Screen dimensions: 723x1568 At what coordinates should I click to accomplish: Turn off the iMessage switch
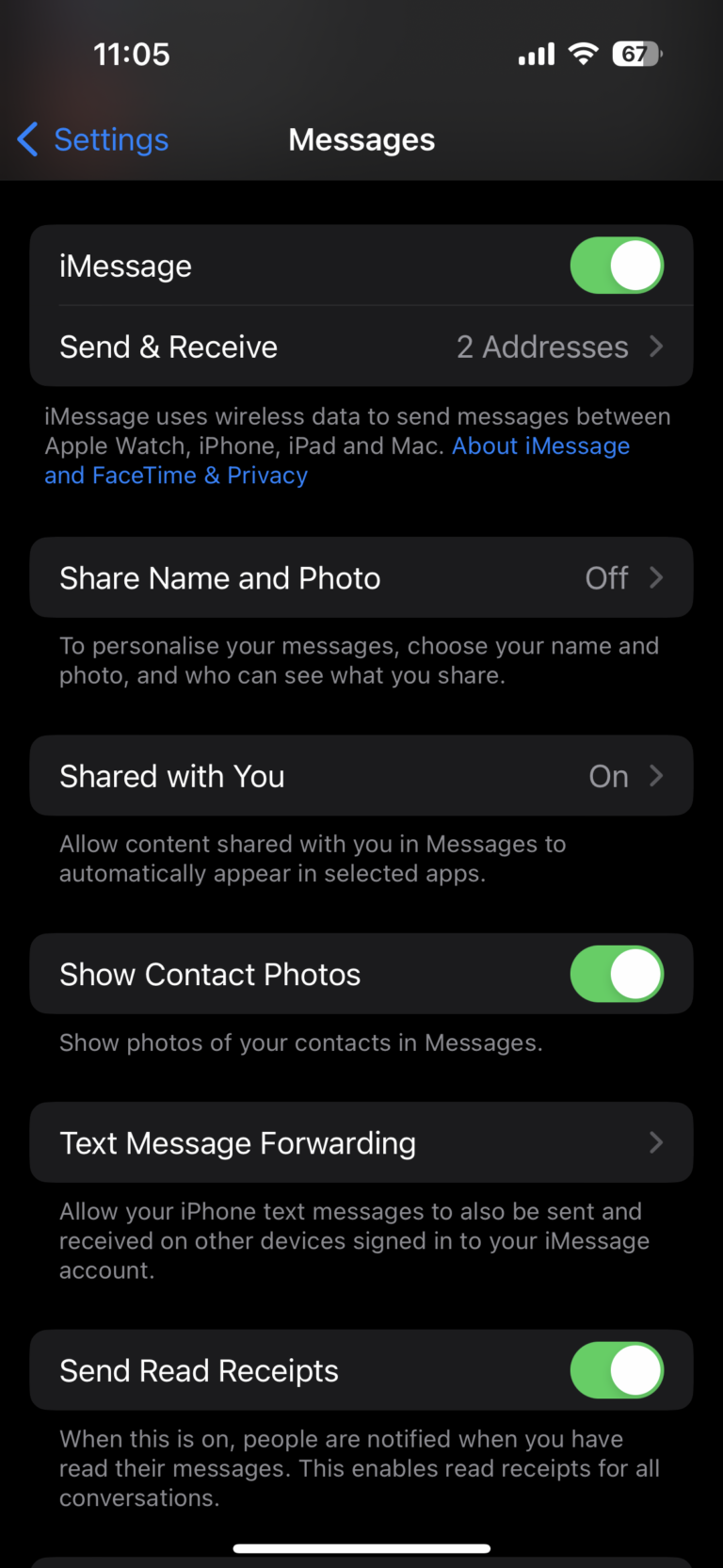click(x=617, y=266)
